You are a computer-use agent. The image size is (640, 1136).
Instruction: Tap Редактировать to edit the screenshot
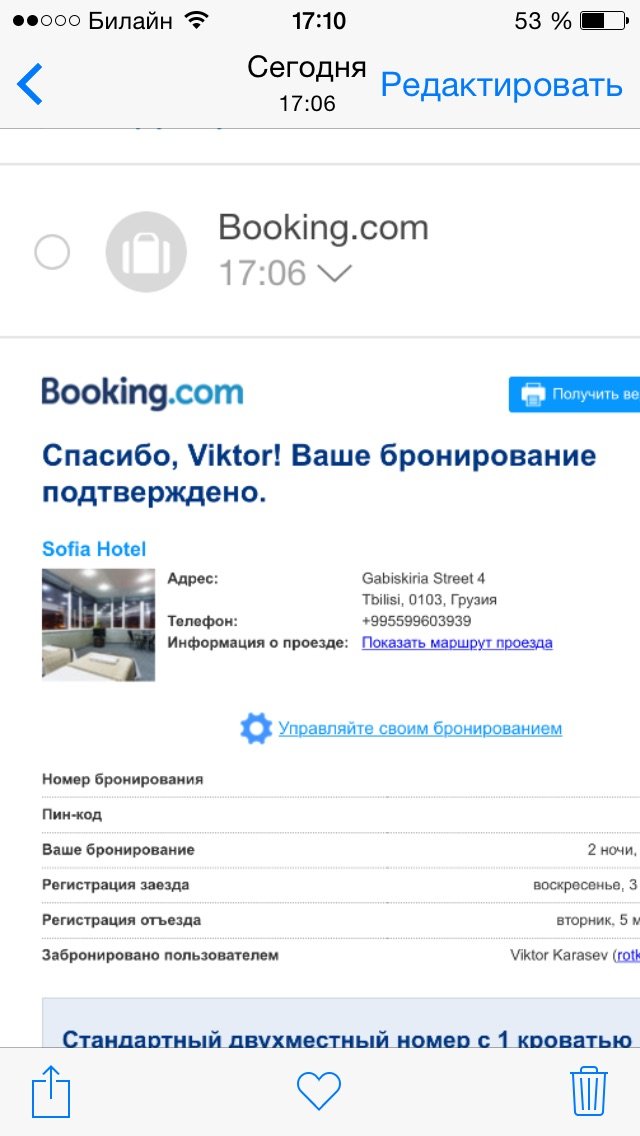[501, 85]
